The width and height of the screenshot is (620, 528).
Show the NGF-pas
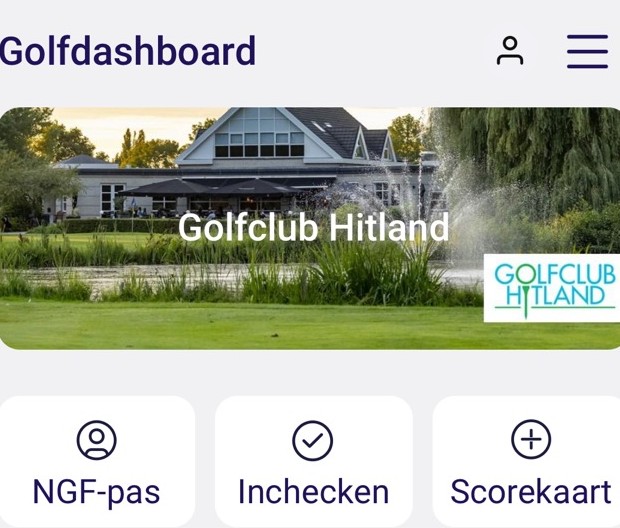pyautogui.click(x=97, y=463)
